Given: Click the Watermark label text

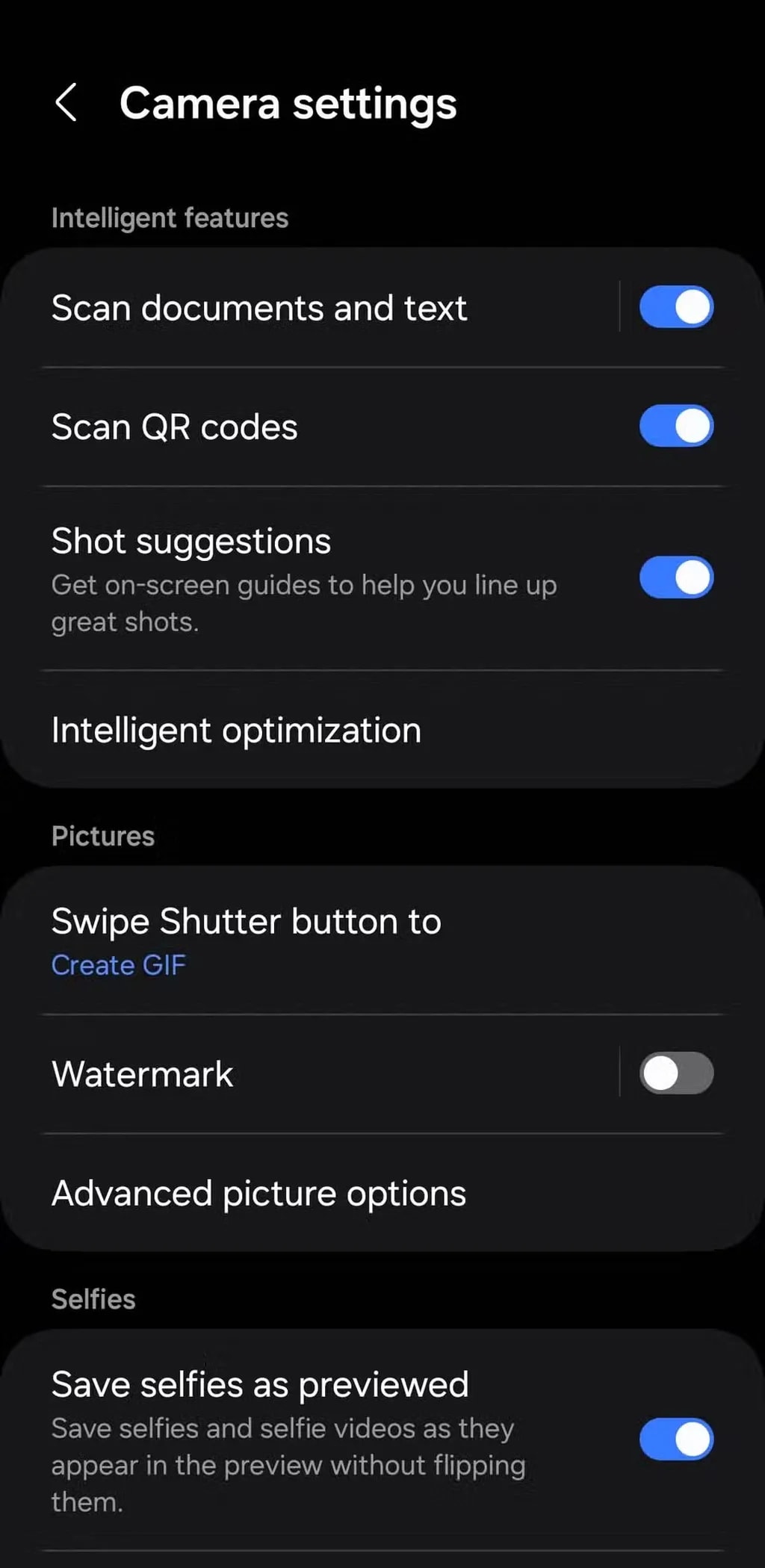Looking at the screenshot, I should (142, 1073).
